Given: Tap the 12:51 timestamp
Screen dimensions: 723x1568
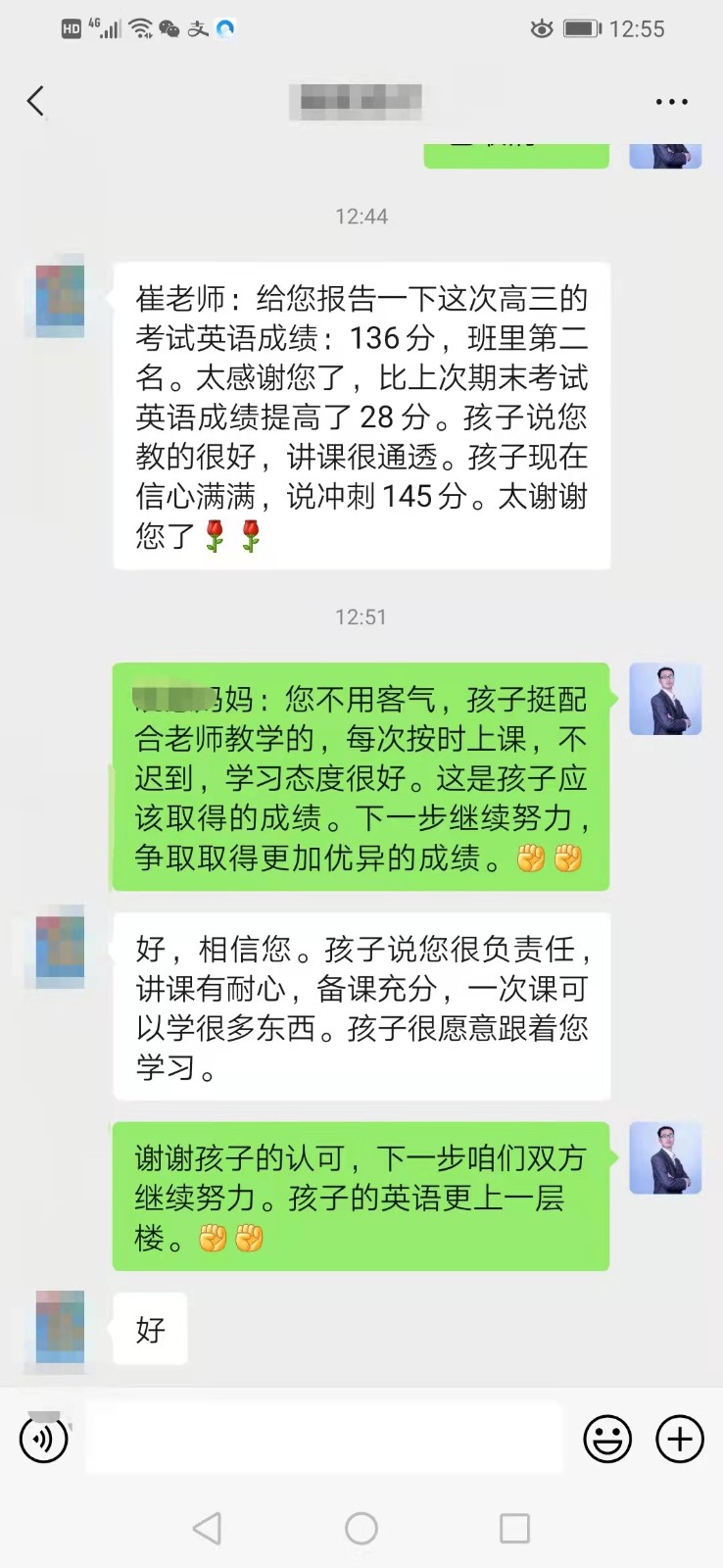Looking at the screenshot, I should [x=362, y=616].
